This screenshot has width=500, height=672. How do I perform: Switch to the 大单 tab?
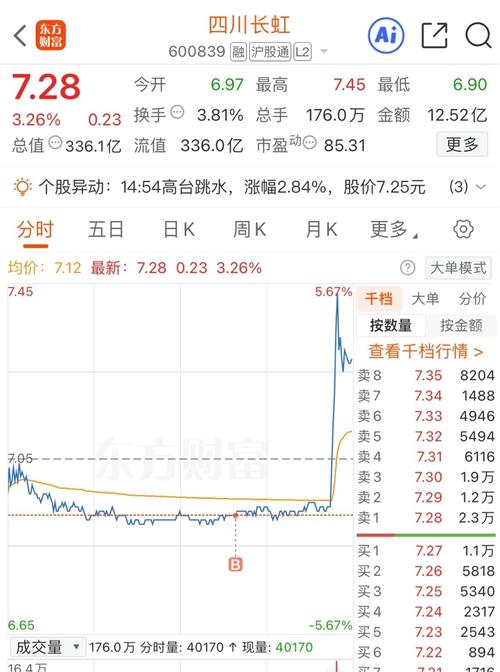[x=425, y=298]
